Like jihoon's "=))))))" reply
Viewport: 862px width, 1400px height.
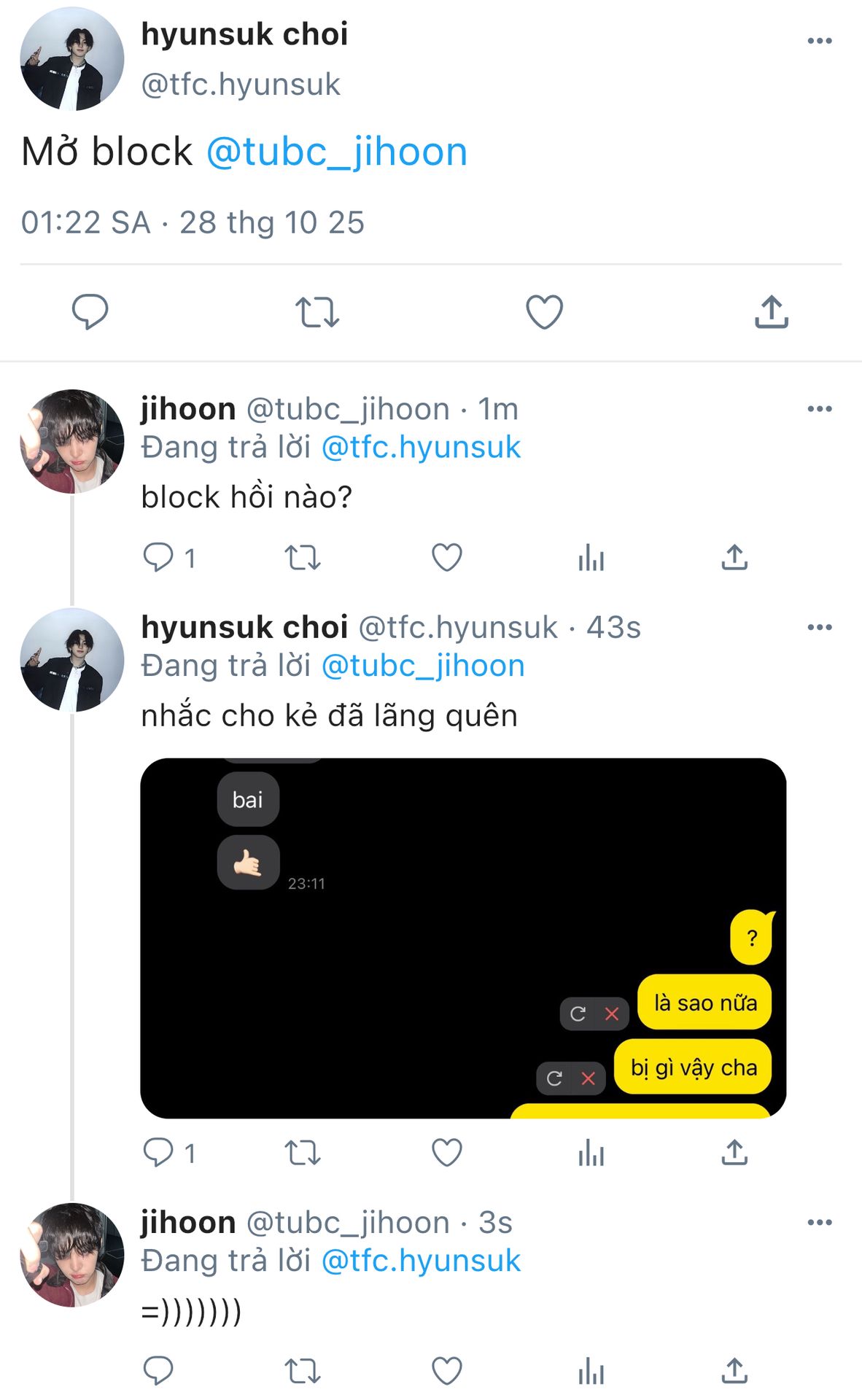tap(446, 1371)
